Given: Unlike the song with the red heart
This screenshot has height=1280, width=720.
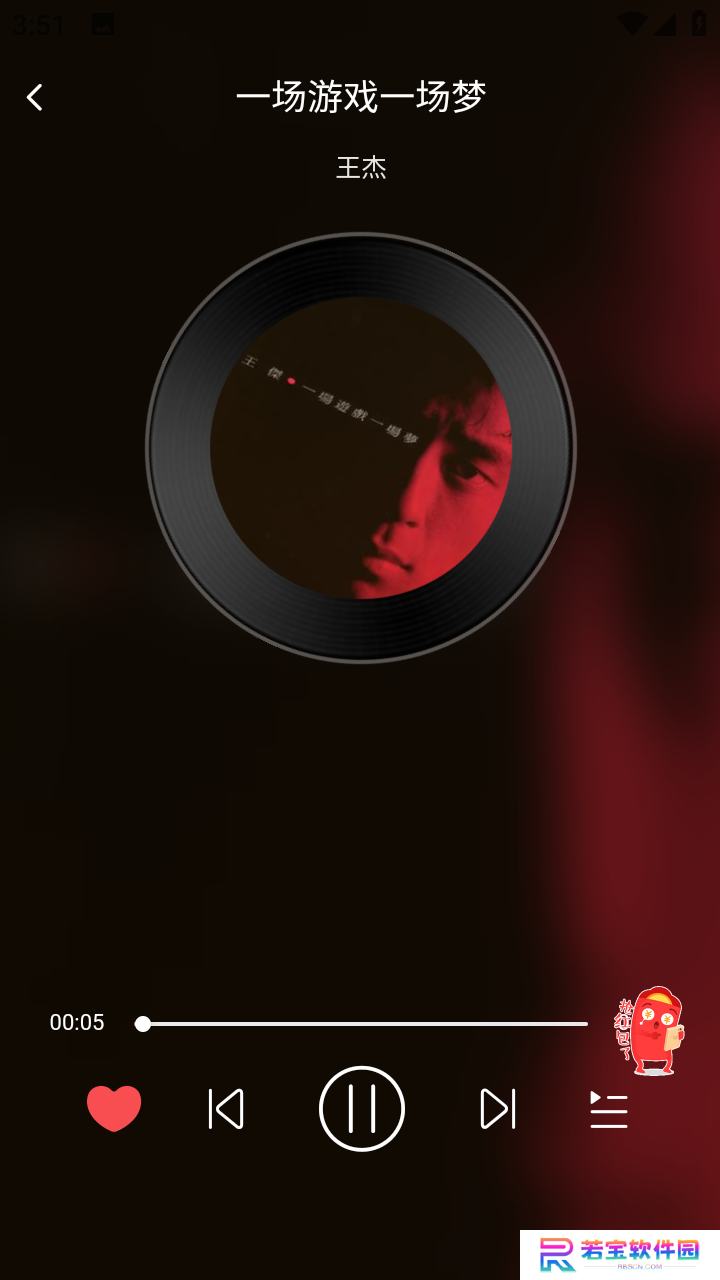Looking at the screenshot, I should click(114, 1108).
